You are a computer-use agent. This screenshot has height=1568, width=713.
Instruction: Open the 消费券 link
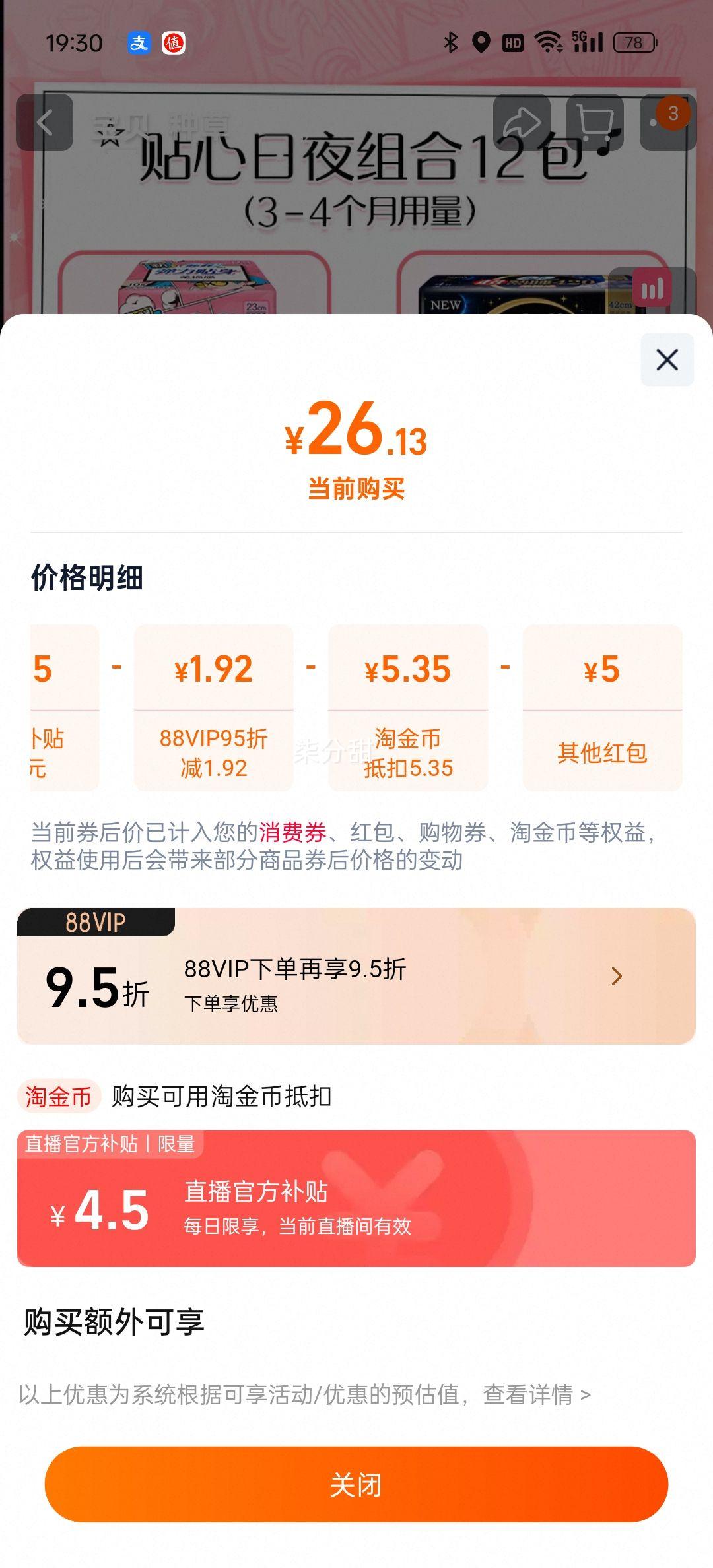292,832
